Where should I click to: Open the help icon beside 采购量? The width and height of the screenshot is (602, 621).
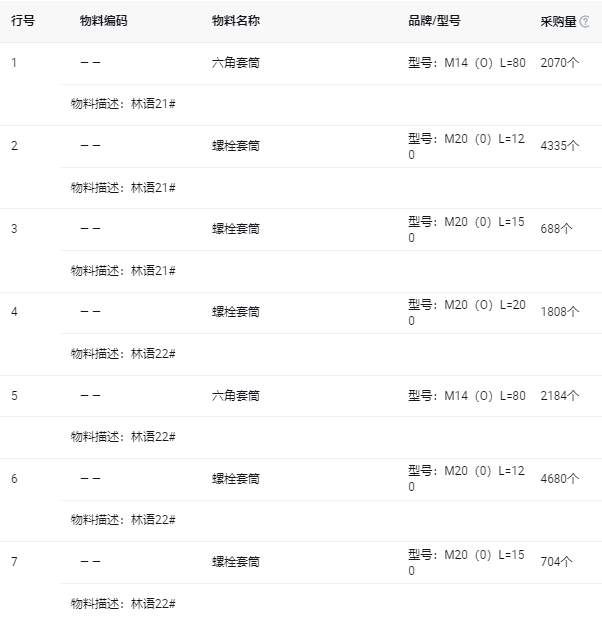coord(585,21)
